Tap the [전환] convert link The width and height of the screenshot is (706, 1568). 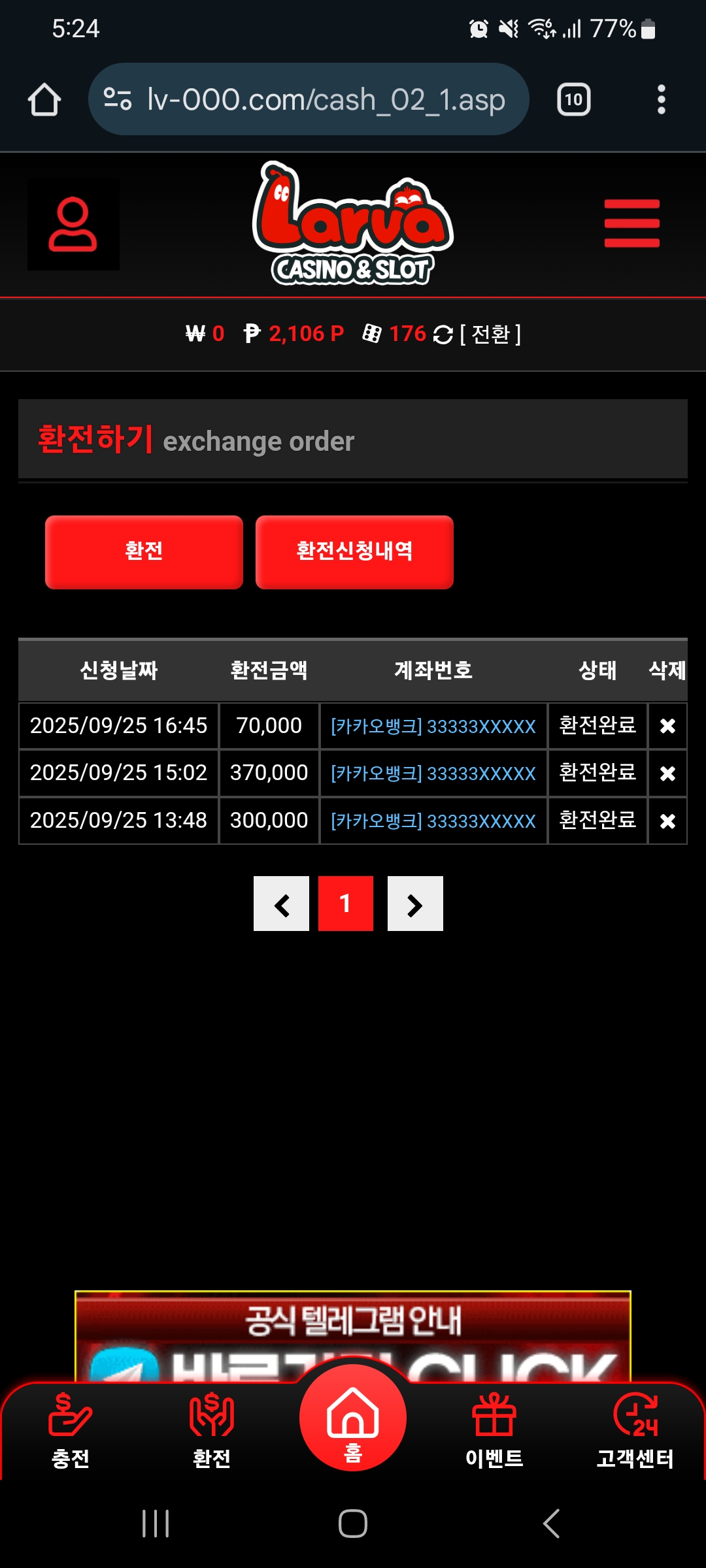point(490,335)
